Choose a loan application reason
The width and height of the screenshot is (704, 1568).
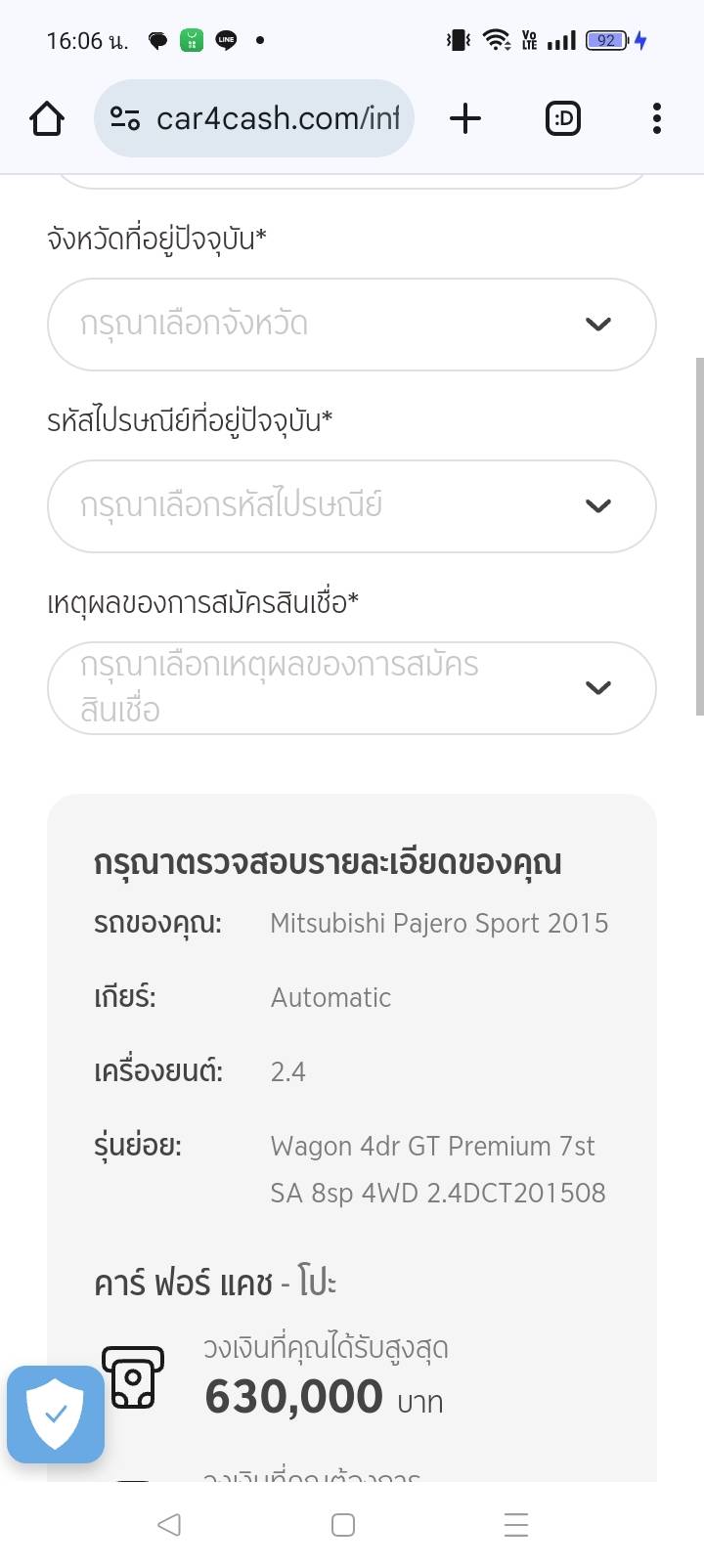(351, 688)
